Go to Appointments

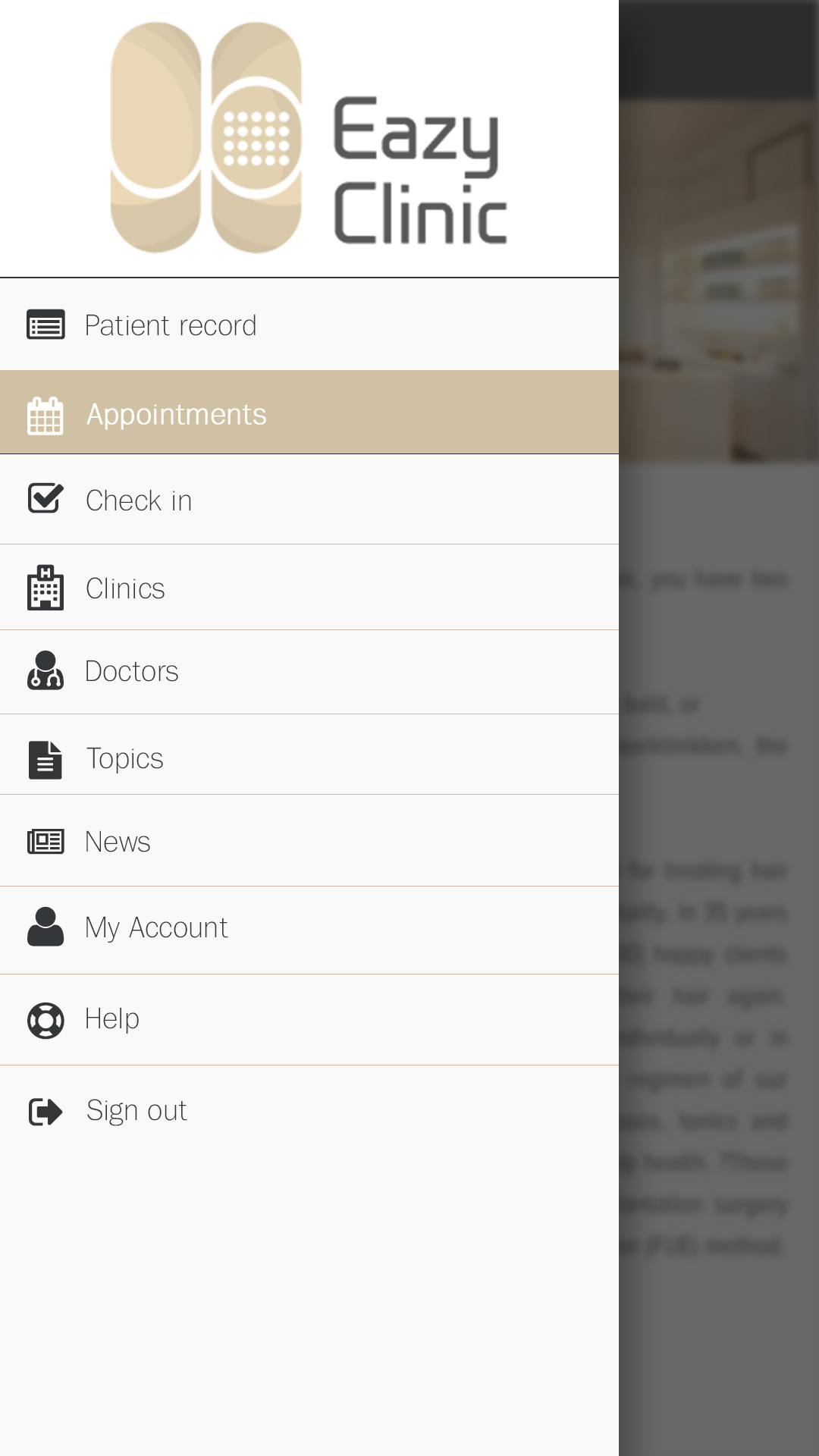309,413
